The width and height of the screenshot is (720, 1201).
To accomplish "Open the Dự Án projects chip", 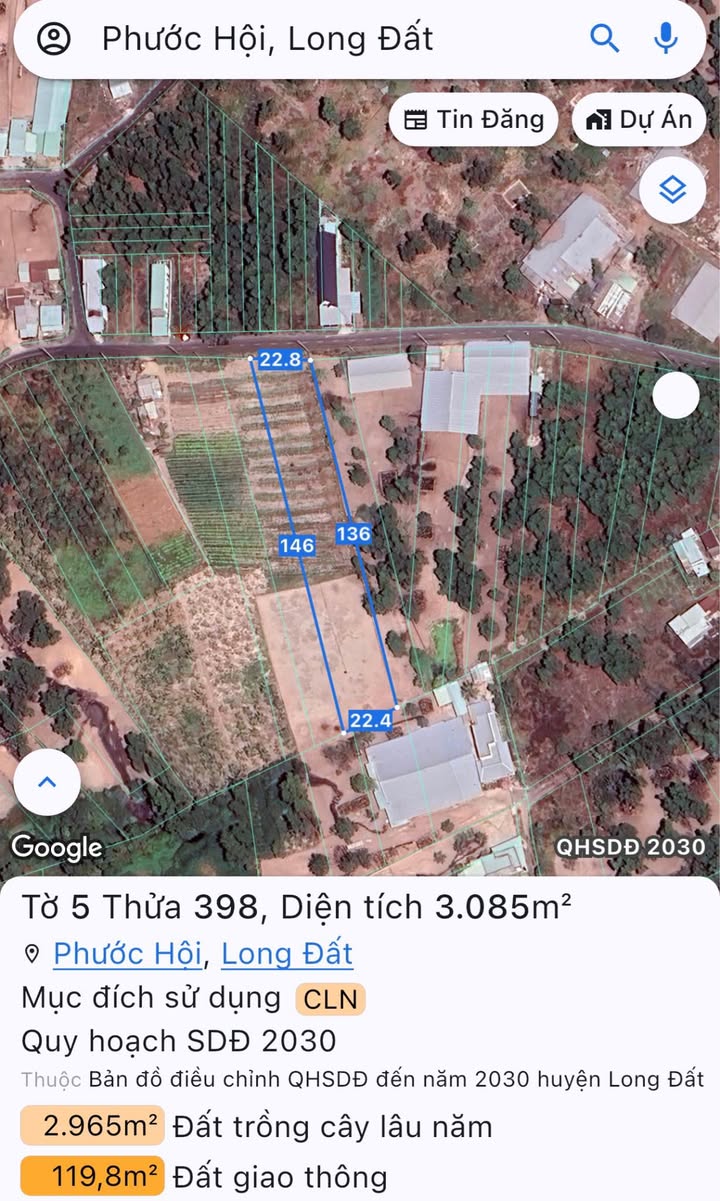I will pos(638,120).
